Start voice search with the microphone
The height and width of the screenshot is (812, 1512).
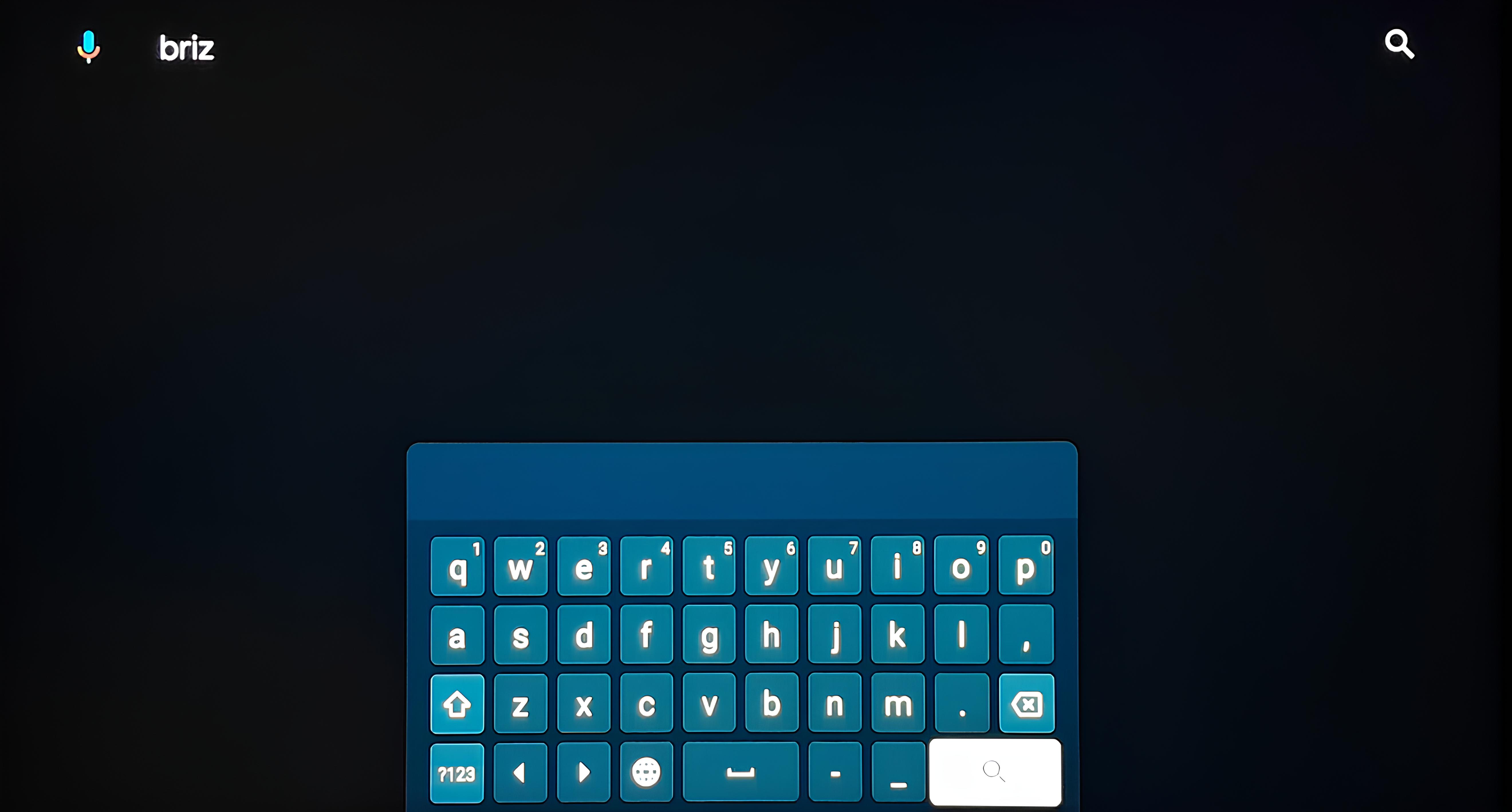click(89, 46)
